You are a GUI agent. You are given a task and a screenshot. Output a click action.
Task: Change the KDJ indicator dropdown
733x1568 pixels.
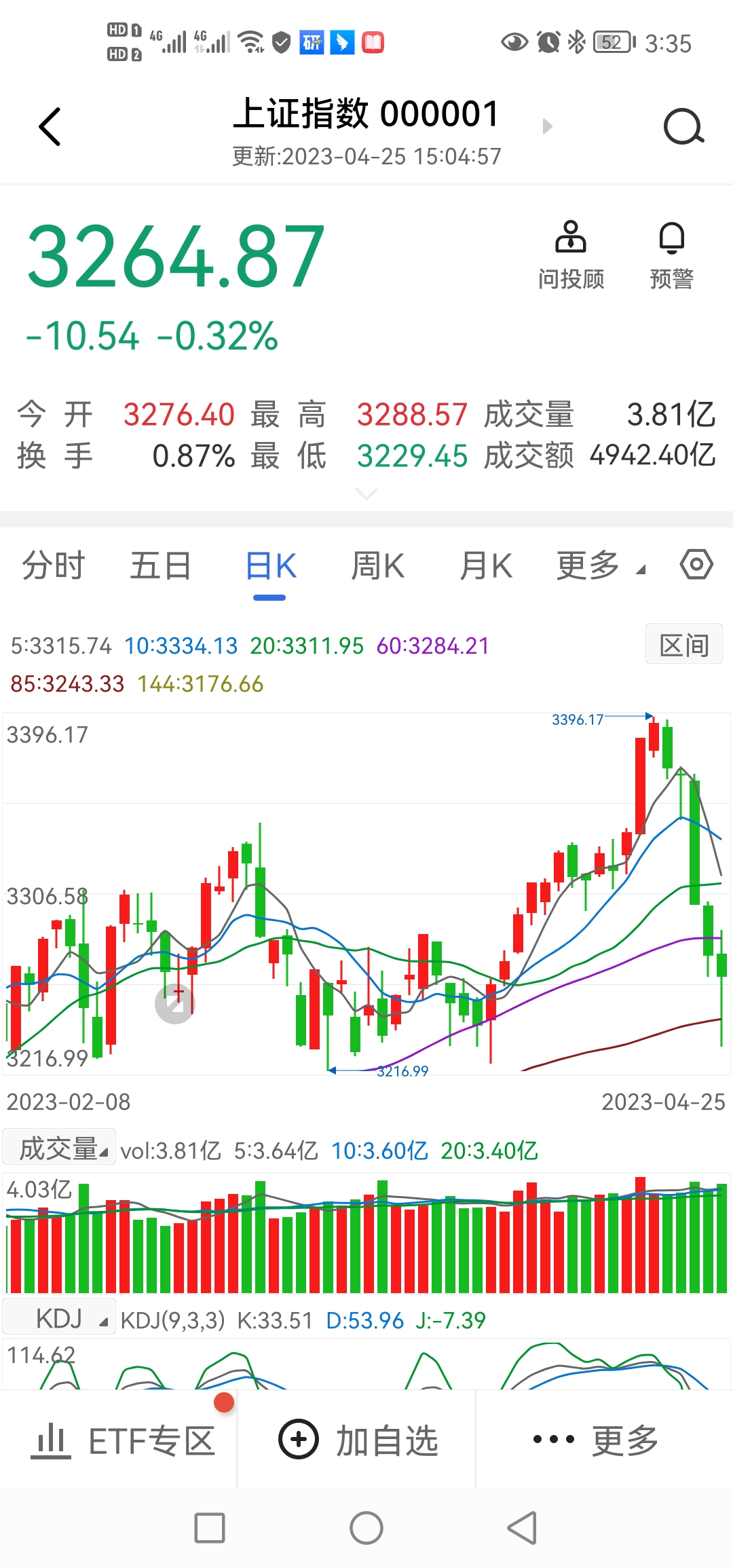(60, 1319)
